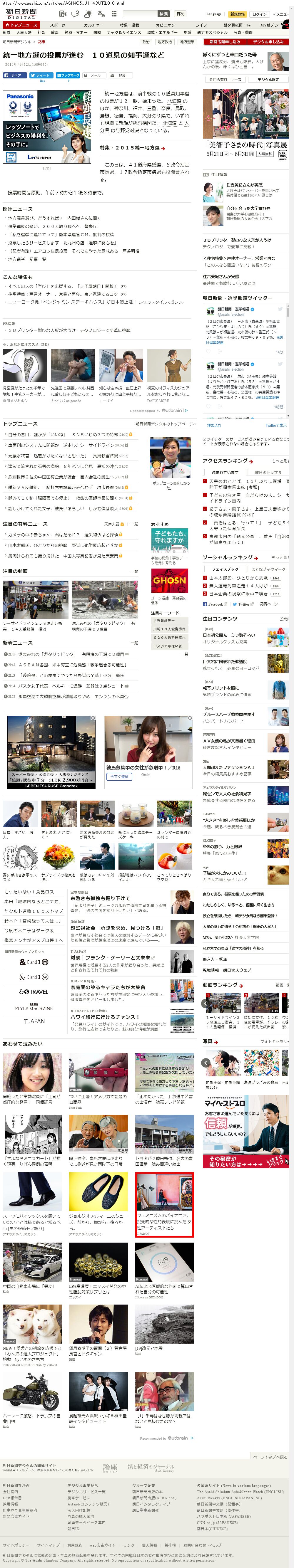Screen dimensions: 294x1568
Task: Open the 特集・2015統一地方選 link
Action: (x=132, y=148)
